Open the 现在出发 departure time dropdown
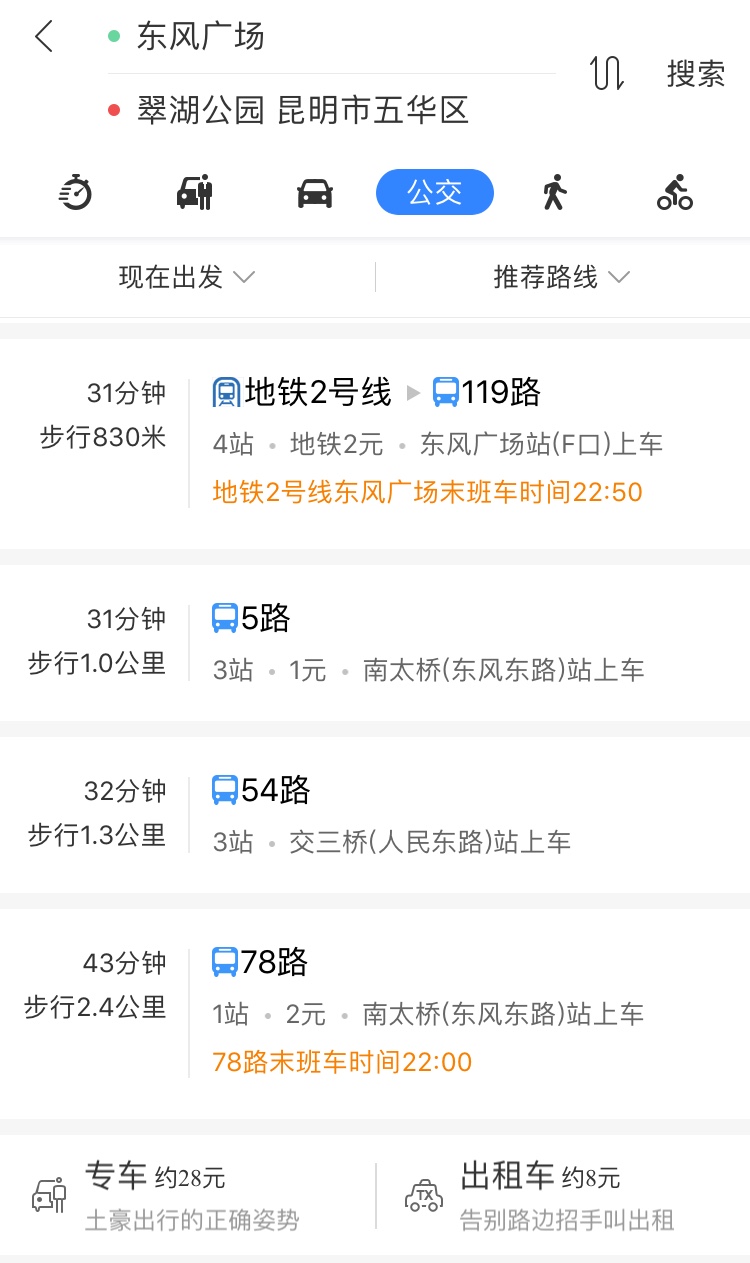750x1263 pixels. [x=187, y=277]
